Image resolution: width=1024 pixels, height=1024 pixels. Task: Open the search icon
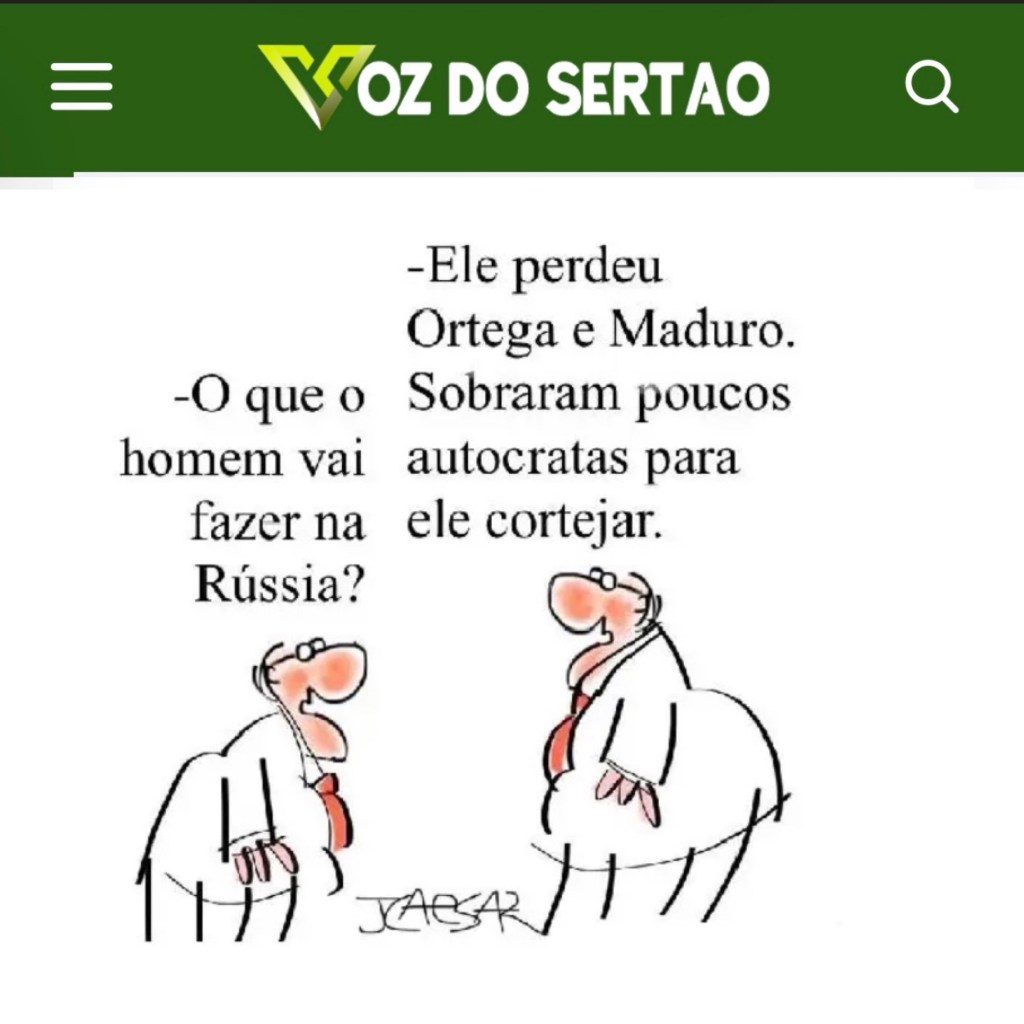931,88
